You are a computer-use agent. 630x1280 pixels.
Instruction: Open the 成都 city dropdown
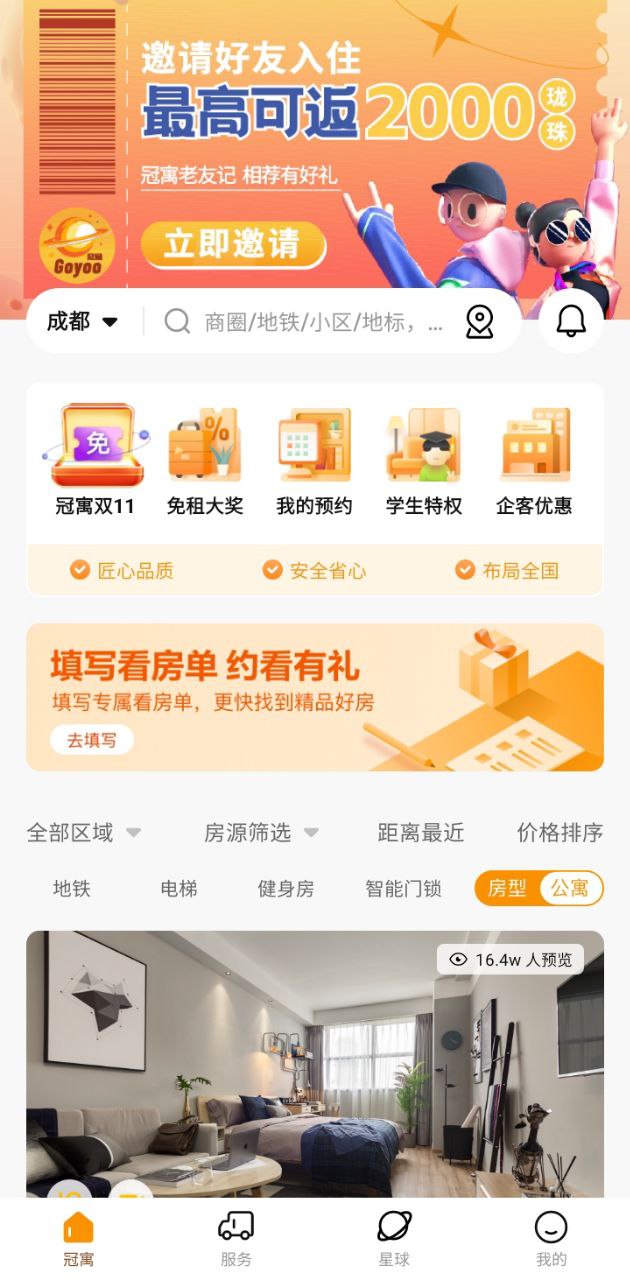coord(83,322)
